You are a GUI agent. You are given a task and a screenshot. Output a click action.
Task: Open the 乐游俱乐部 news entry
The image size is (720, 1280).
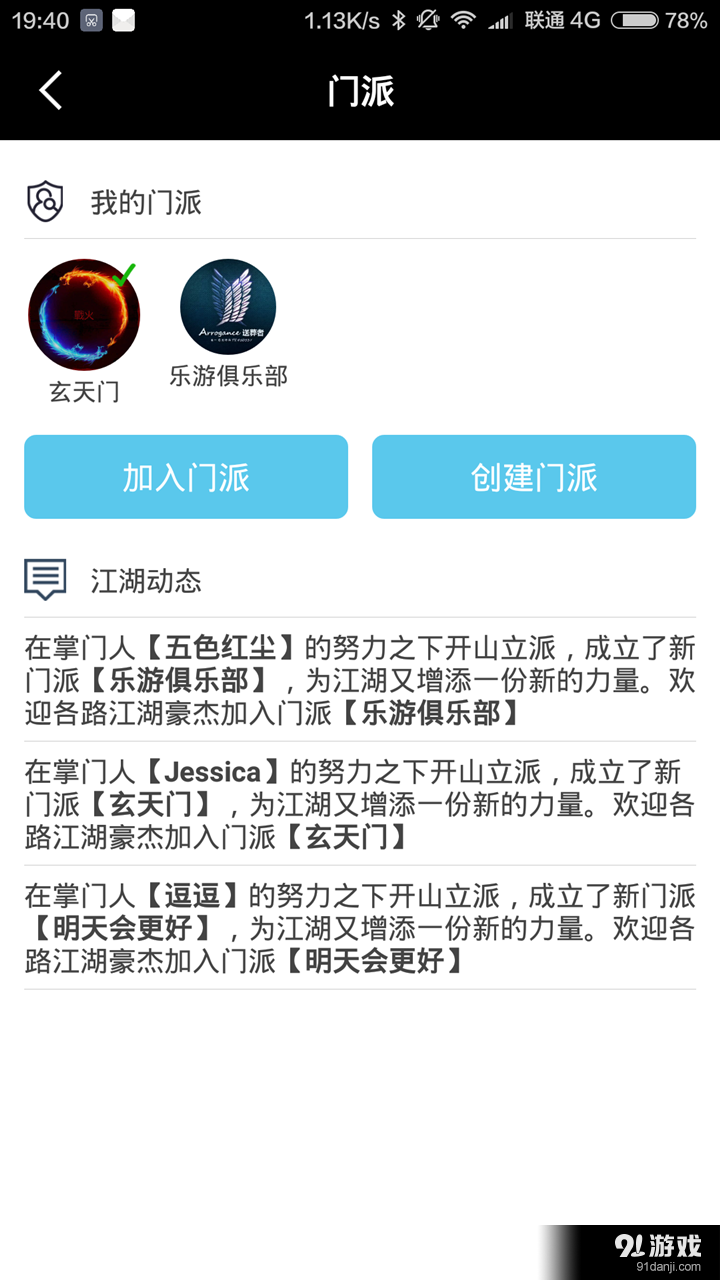tap(360, 681)
